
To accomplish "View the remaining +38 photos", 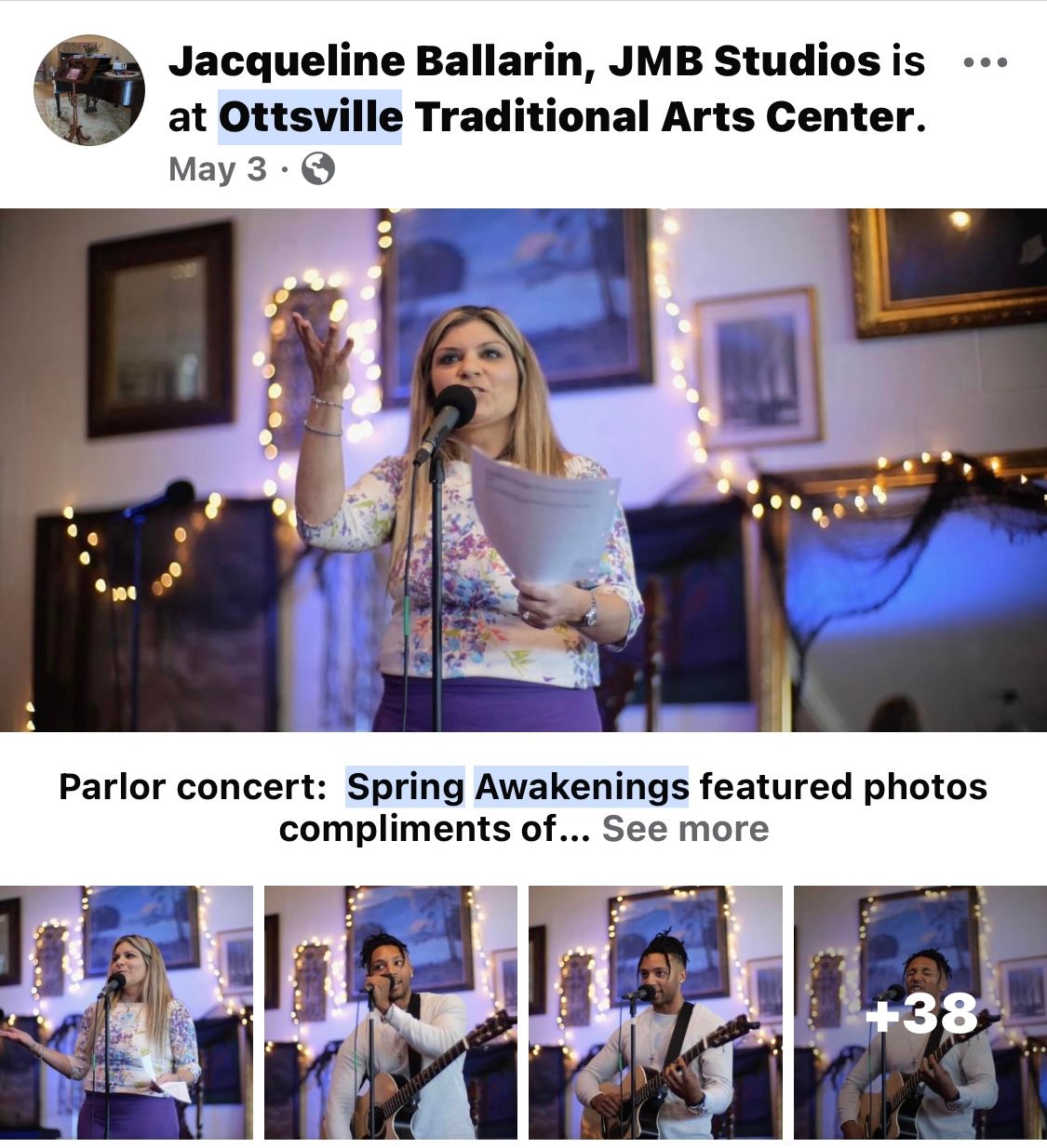I will [919, 1012].
